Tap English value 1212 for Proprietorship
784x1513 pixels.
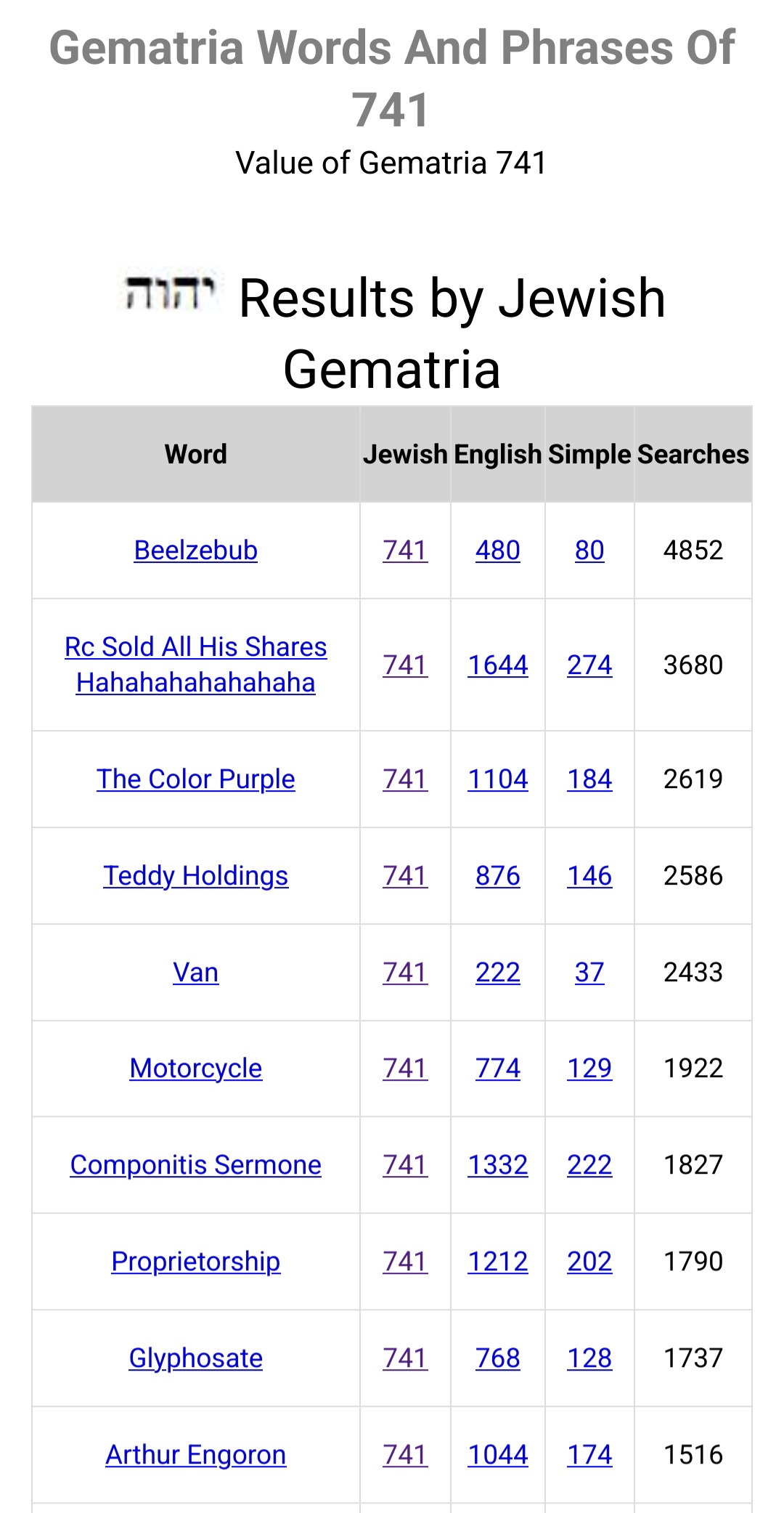click(497, 1262)
